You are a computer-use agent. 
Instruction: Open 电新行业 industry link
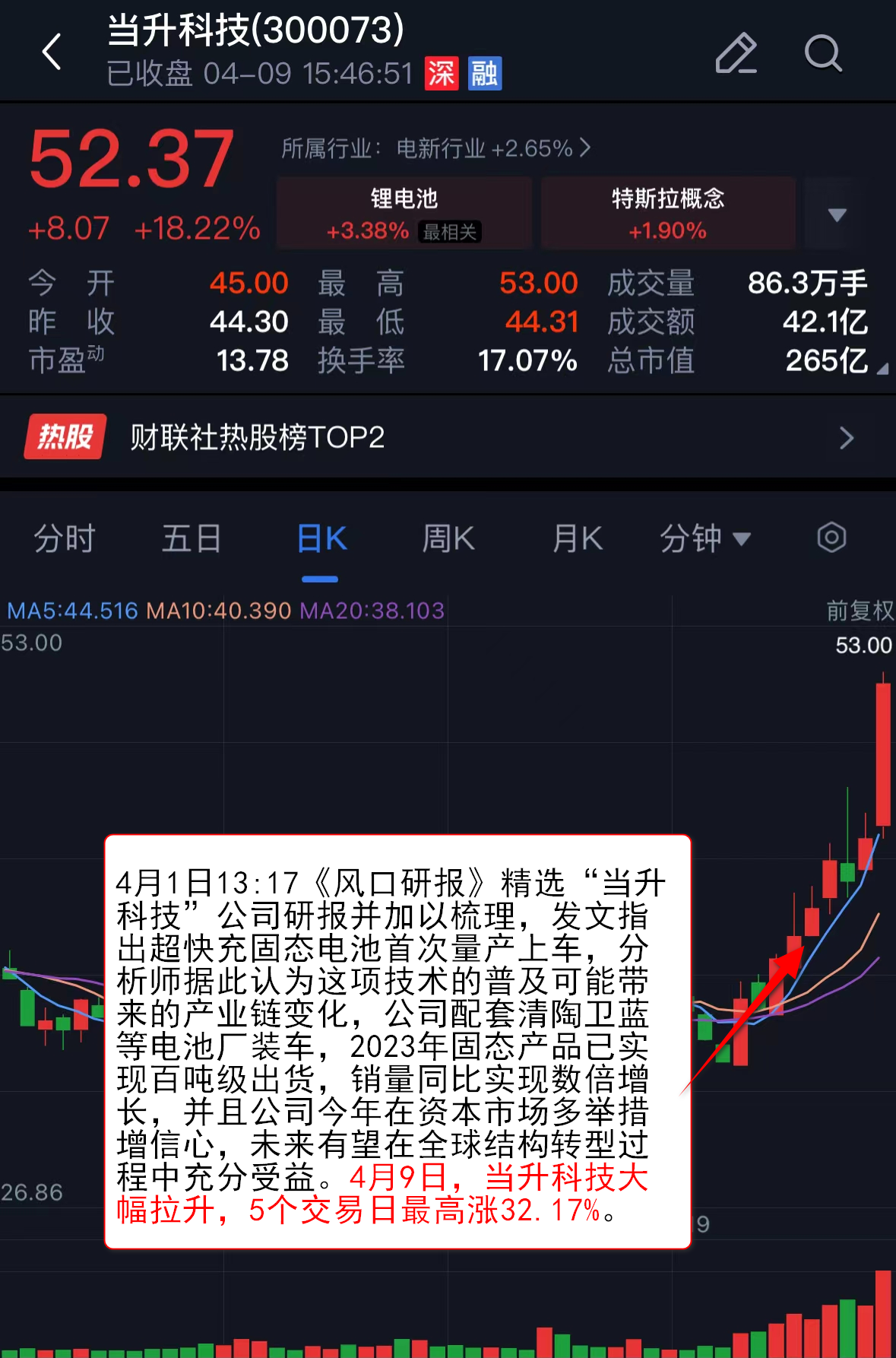pyautogui.click(x=436, y=148)
